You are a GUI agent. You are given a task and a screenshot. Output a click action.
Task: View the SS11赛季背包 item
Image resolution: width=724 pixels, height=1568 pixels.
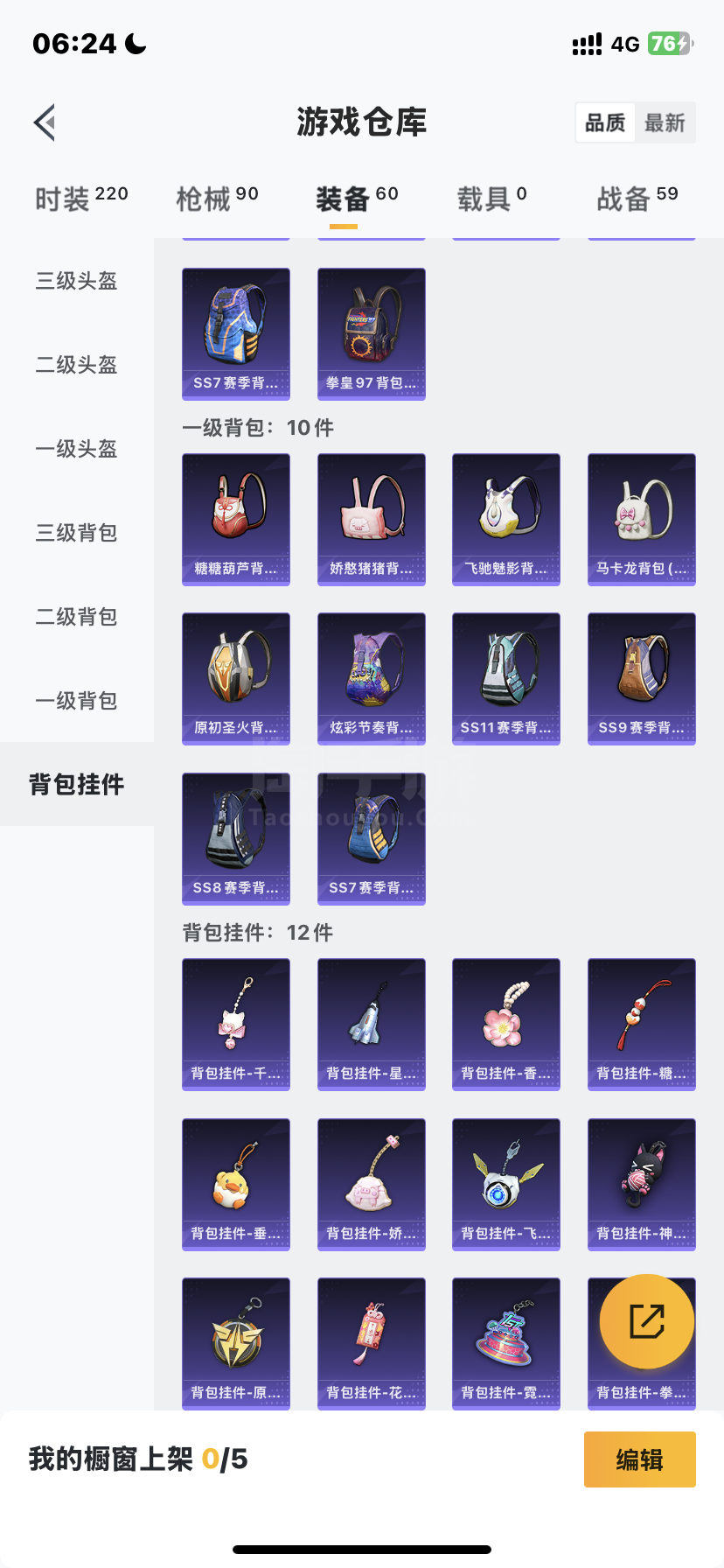tap(506, 678)
